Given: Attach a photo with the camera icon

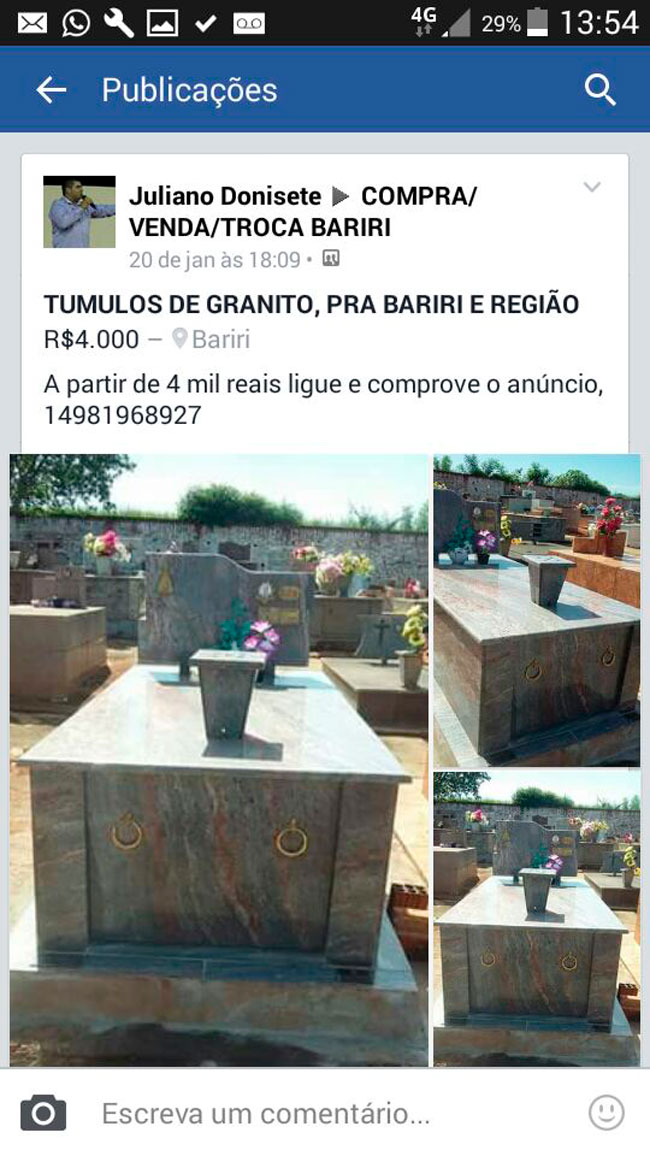Looking at the screenshot, I should click(x=44, y=1113).
